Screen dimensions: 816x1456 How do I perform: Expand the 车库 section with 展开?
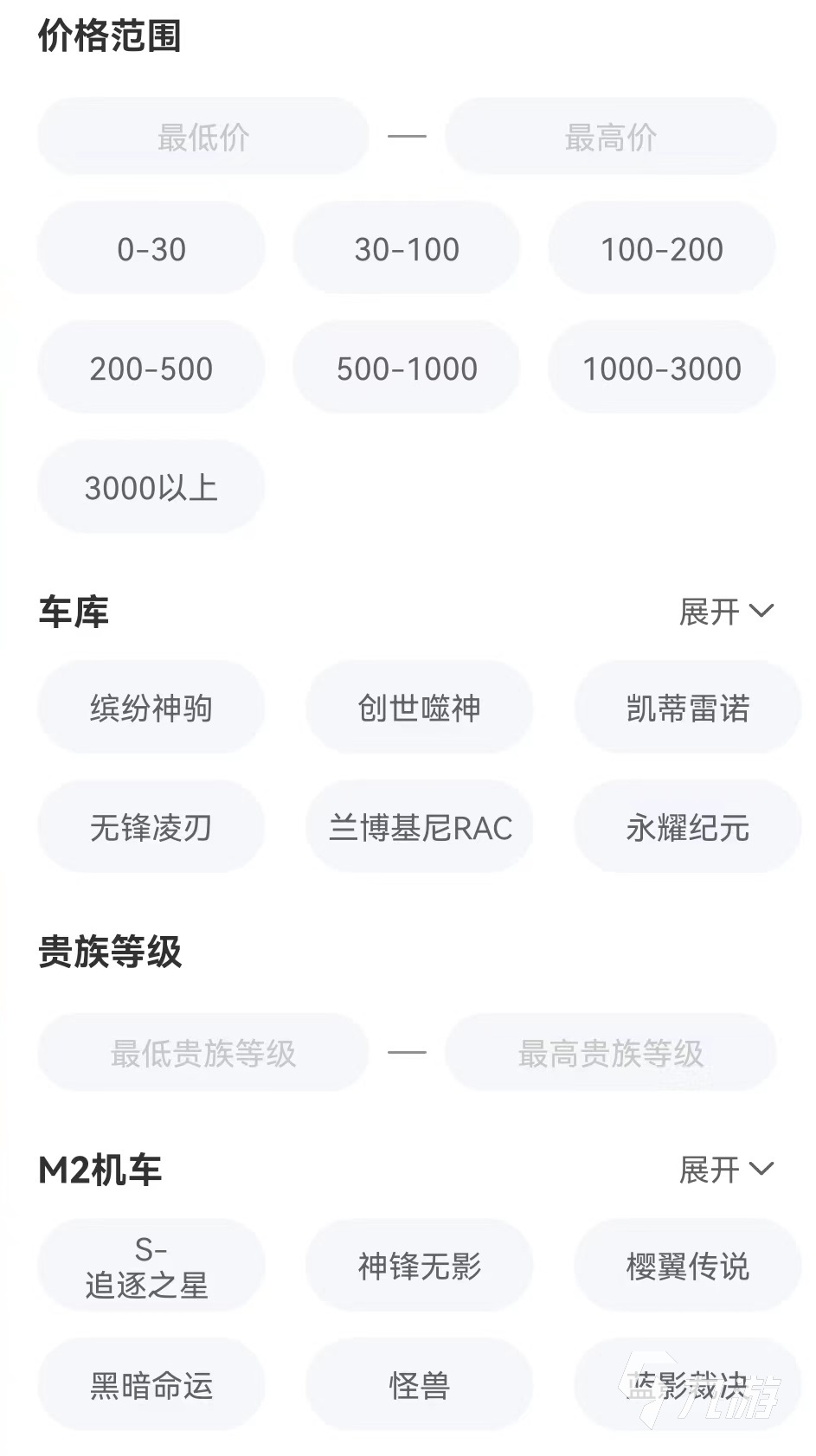[725, 612]
